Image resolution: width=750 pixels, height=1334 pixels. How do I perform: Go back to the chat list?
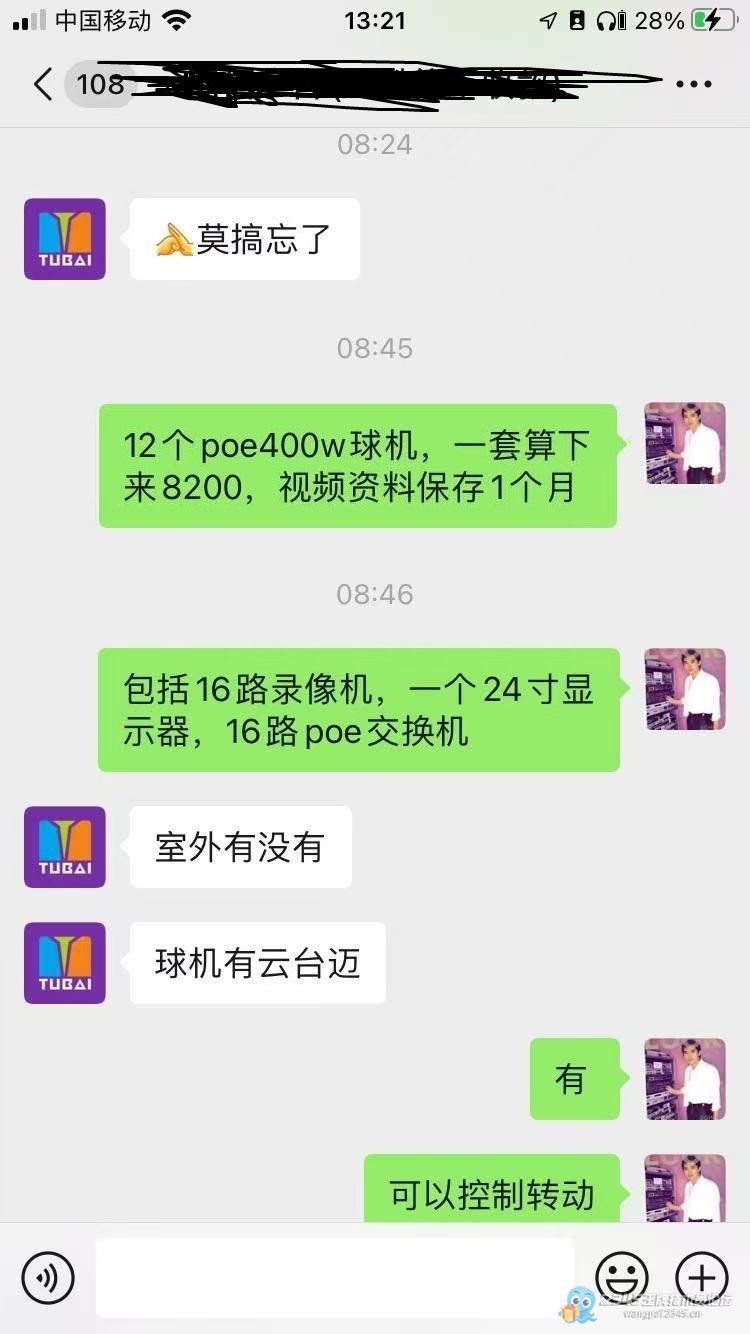pyautogui.click(x=42, y=84)
